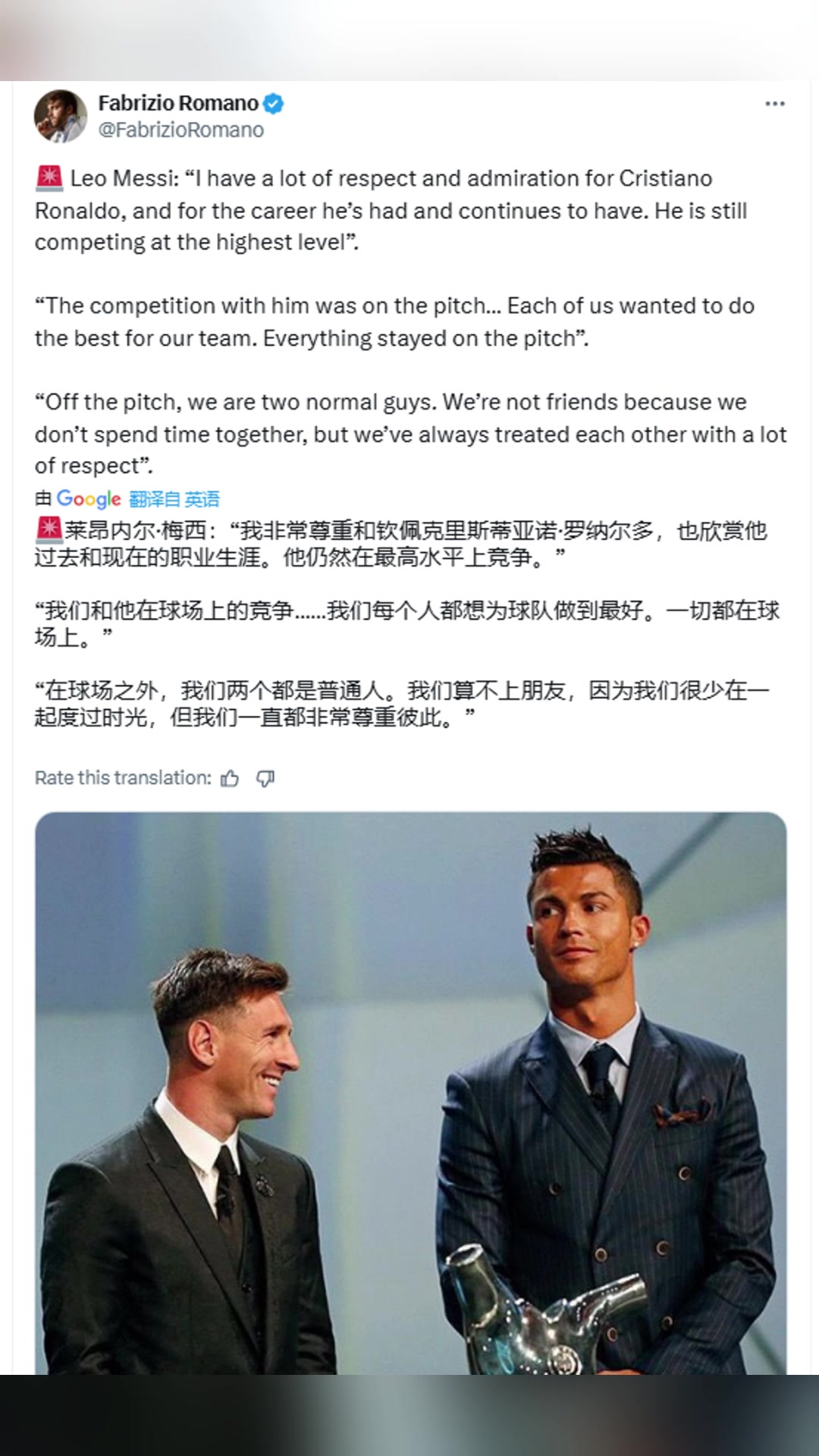The height and width of the screenshot is (1456, 819).
Task: Click the Google logo in the translation attribution
Action: coord(88,498)
